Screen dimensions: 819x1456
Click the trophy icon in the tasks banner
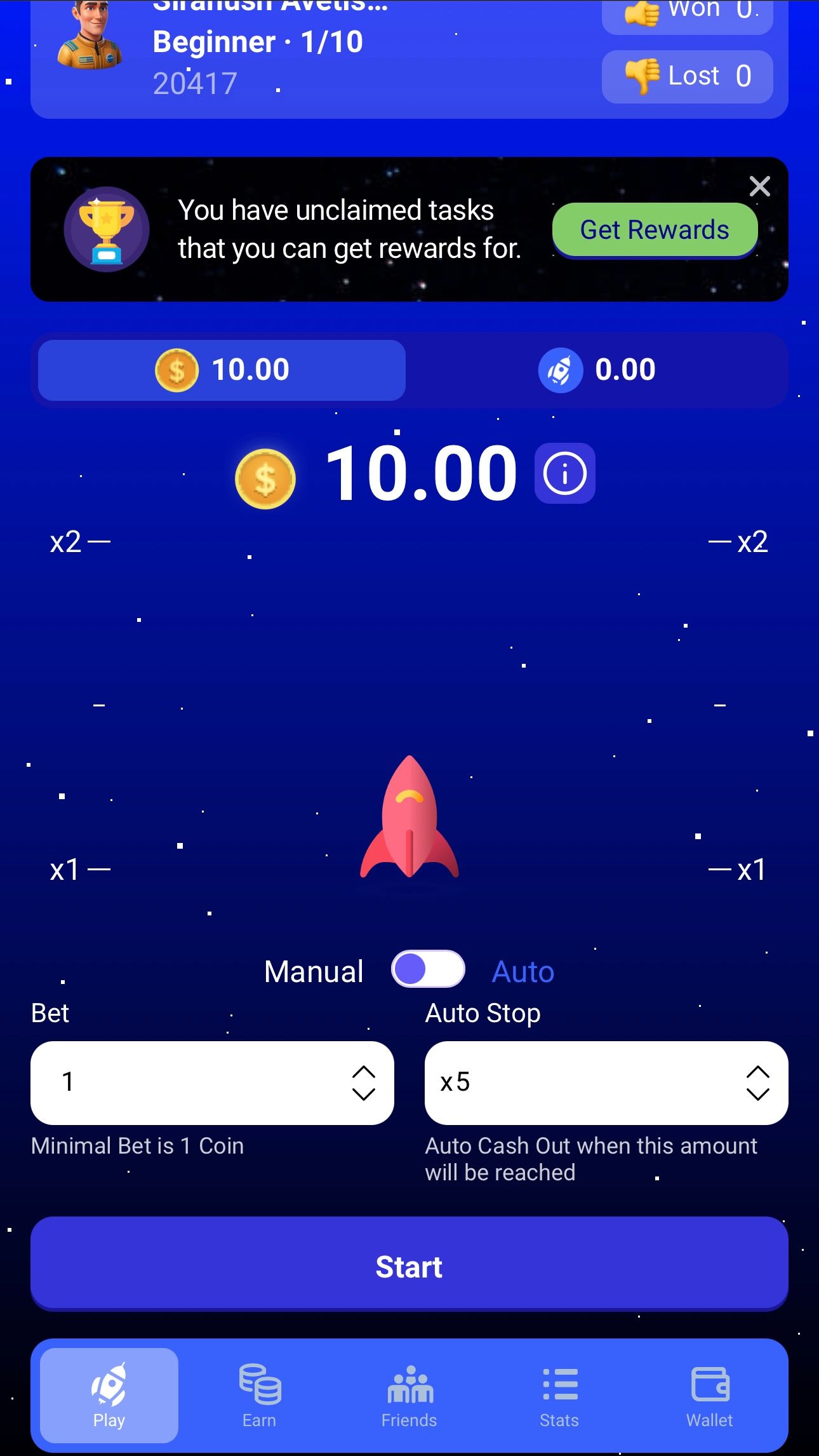[107, 230]
